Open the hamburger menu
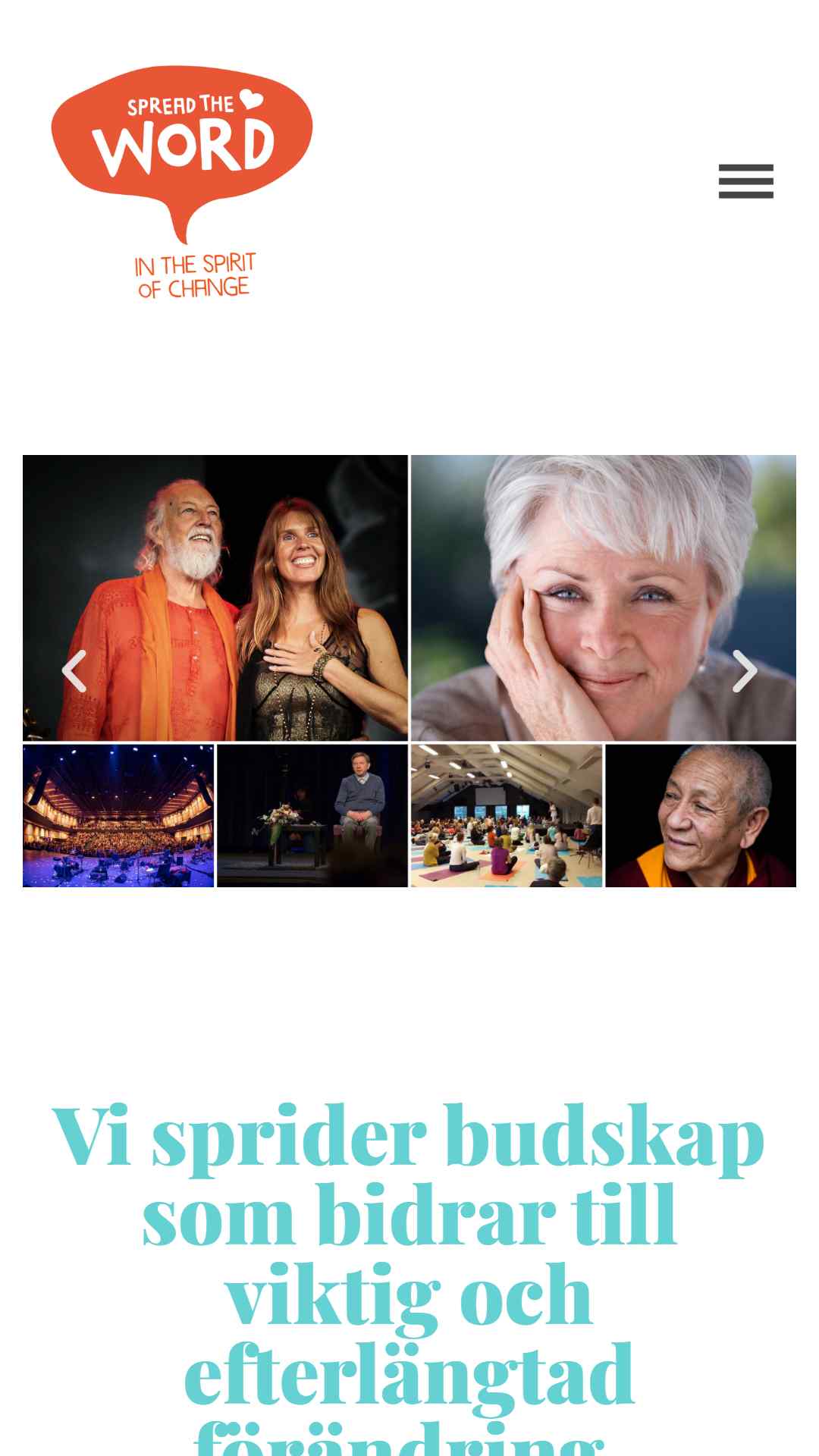The width and height of the screenshot is (819, 1456). point(746,181)
